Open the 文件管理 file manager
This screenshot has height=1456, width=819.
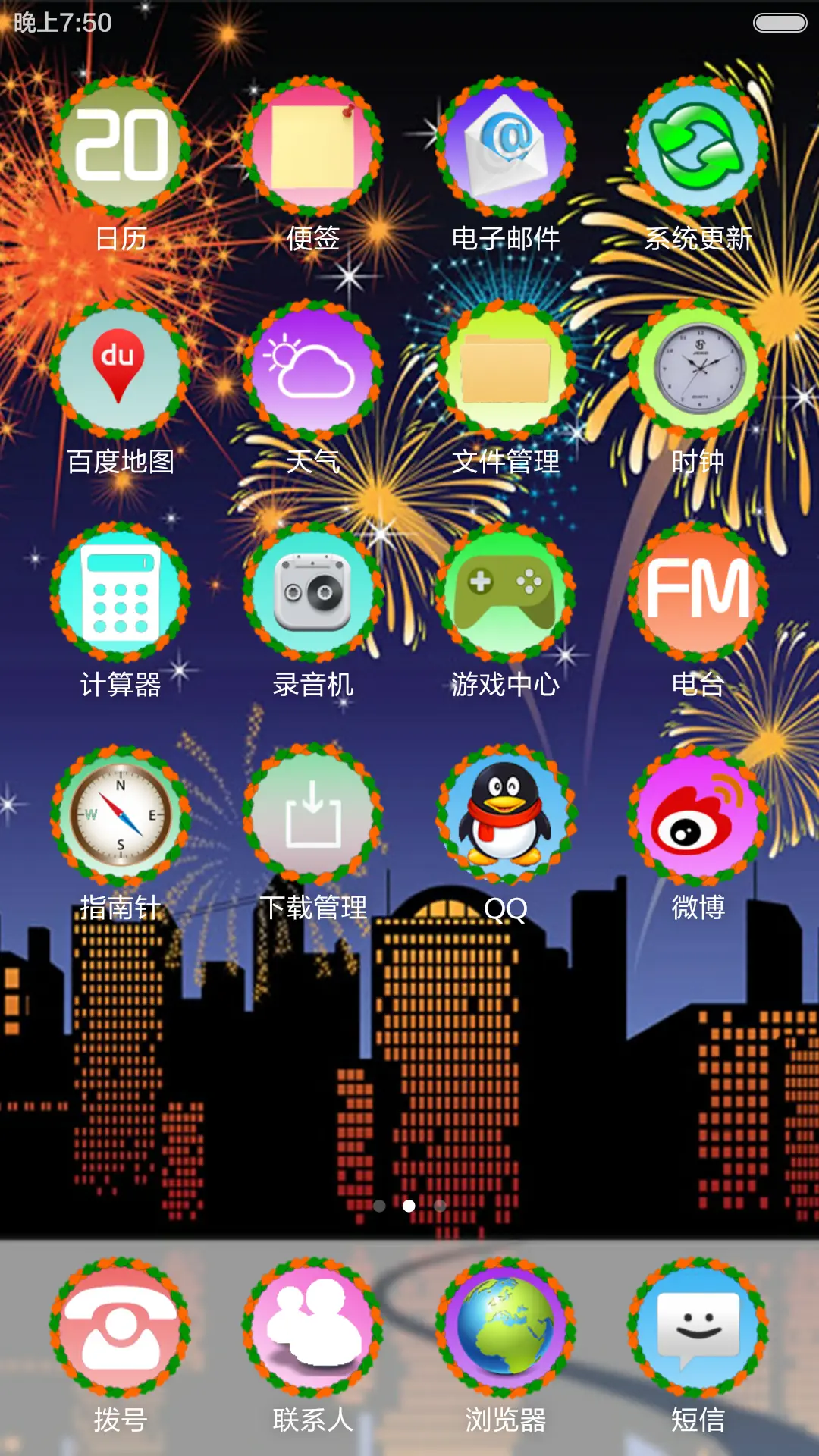(x=504, y=372)
